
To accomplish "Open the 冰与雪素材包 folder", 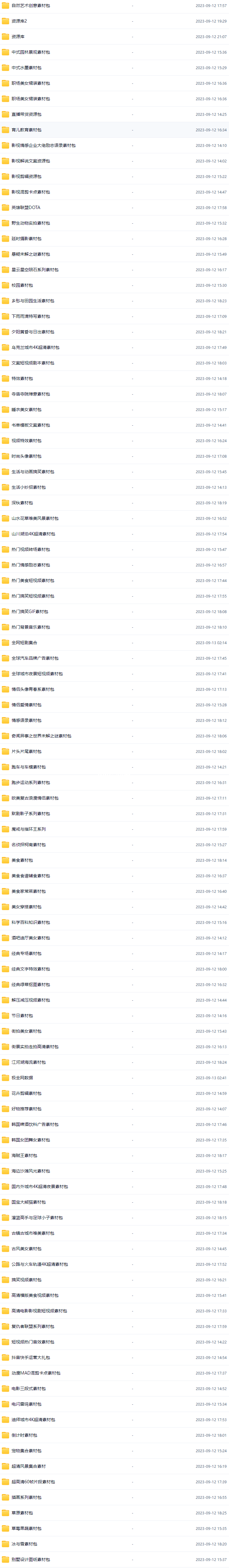I will (24, 1544).
